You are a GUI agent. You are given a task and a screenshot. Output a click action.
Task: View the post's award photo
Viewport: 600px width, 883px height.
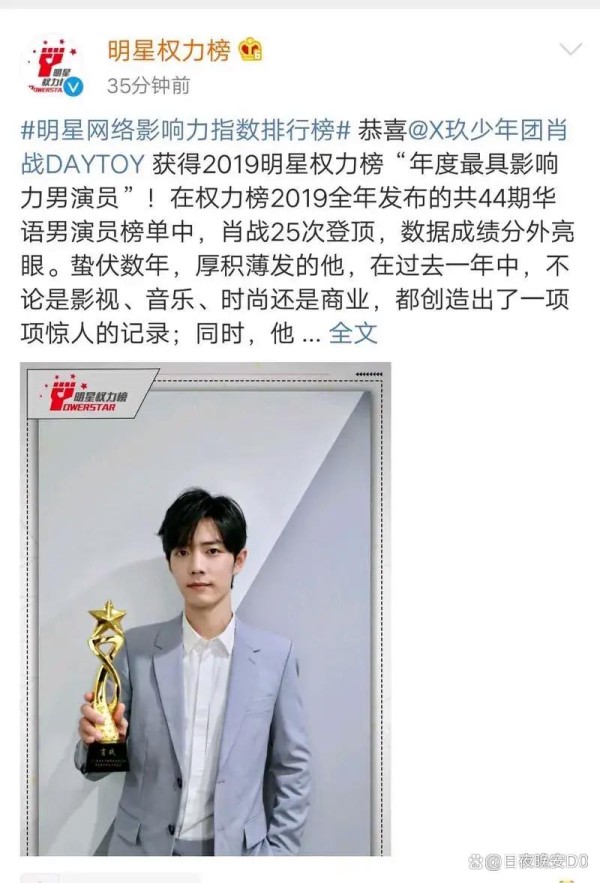point(205,610)
